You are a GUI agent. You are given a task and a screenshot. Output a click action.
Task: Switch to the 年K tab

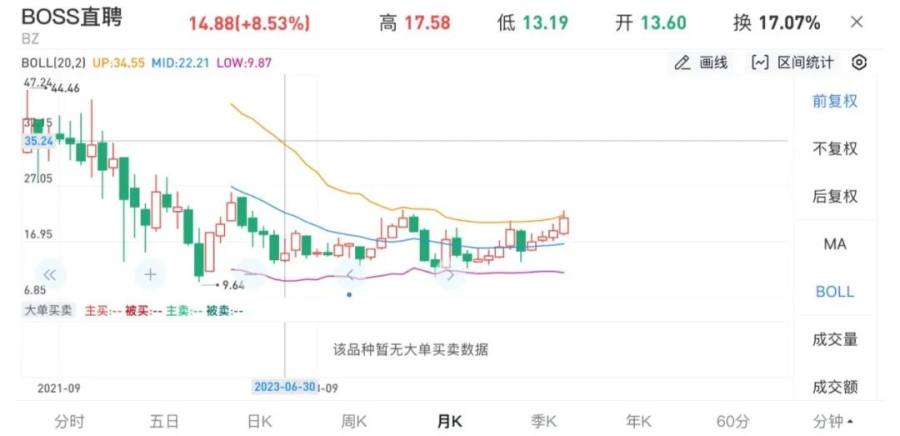tap(638, 421)
